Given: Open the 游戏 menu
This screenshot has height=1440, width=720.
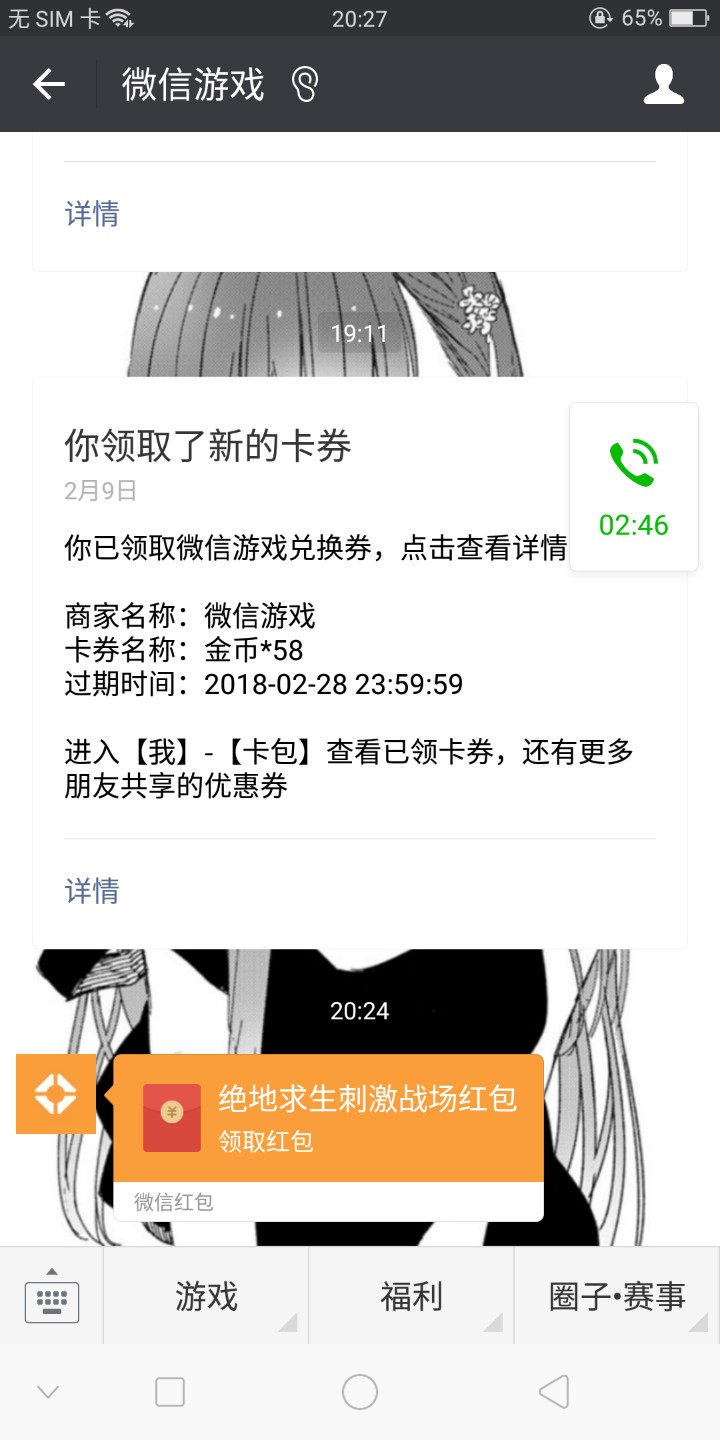Looking at the screenshot, I should [x=206, y=1297].
